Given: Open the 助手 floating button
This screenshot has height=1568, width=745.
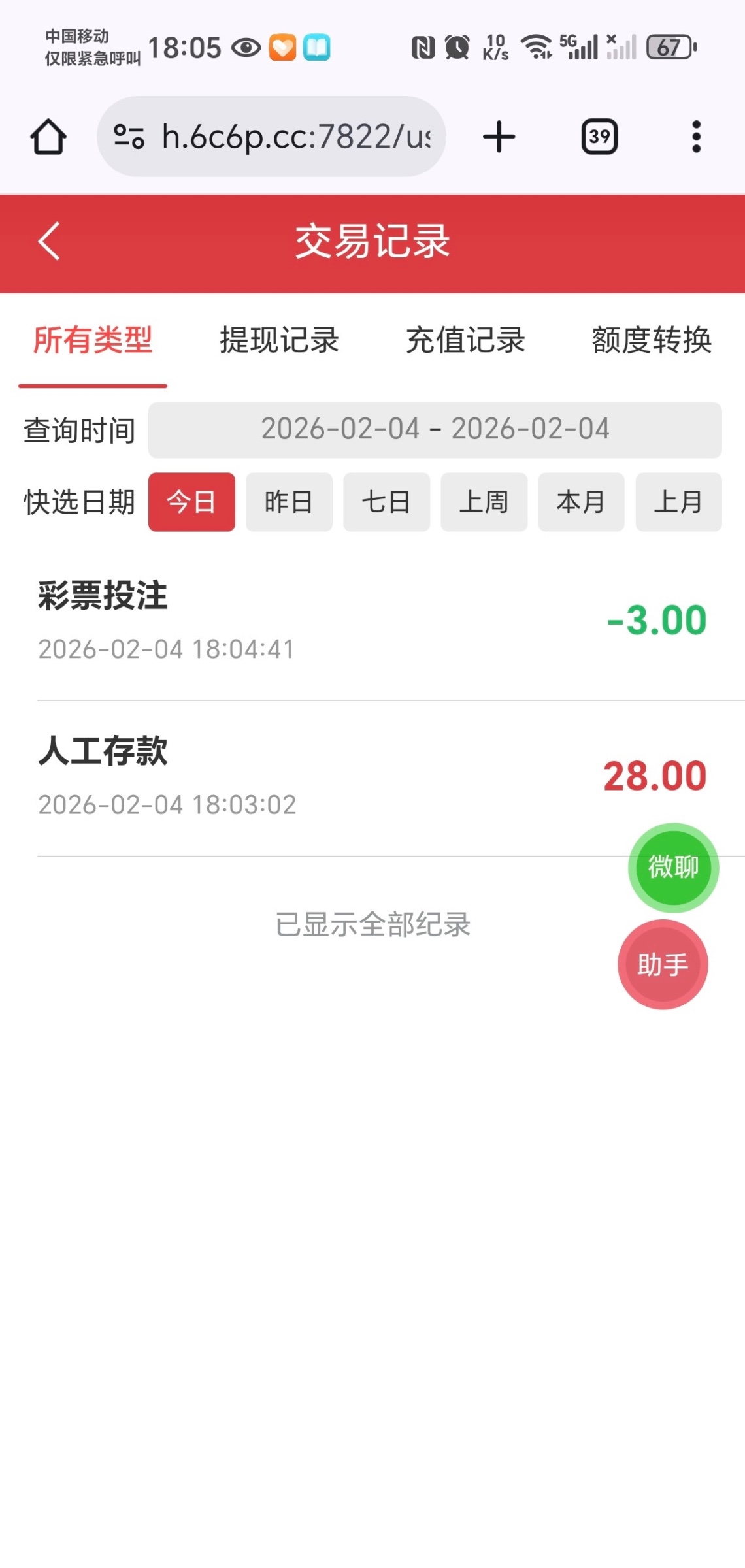Looking at the screenshot, I should click(x=663, y=964).
